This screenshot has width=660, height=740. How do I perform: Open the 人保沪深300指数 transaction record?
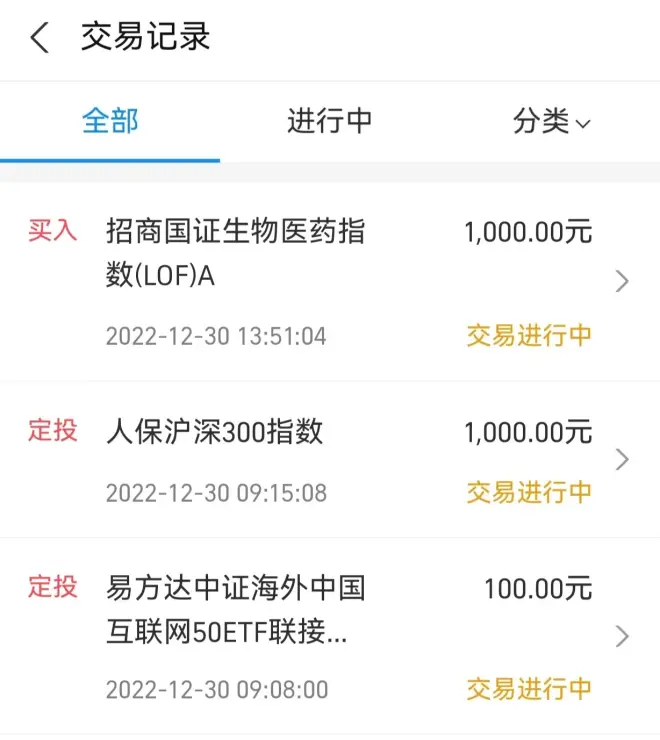(330, 460)
